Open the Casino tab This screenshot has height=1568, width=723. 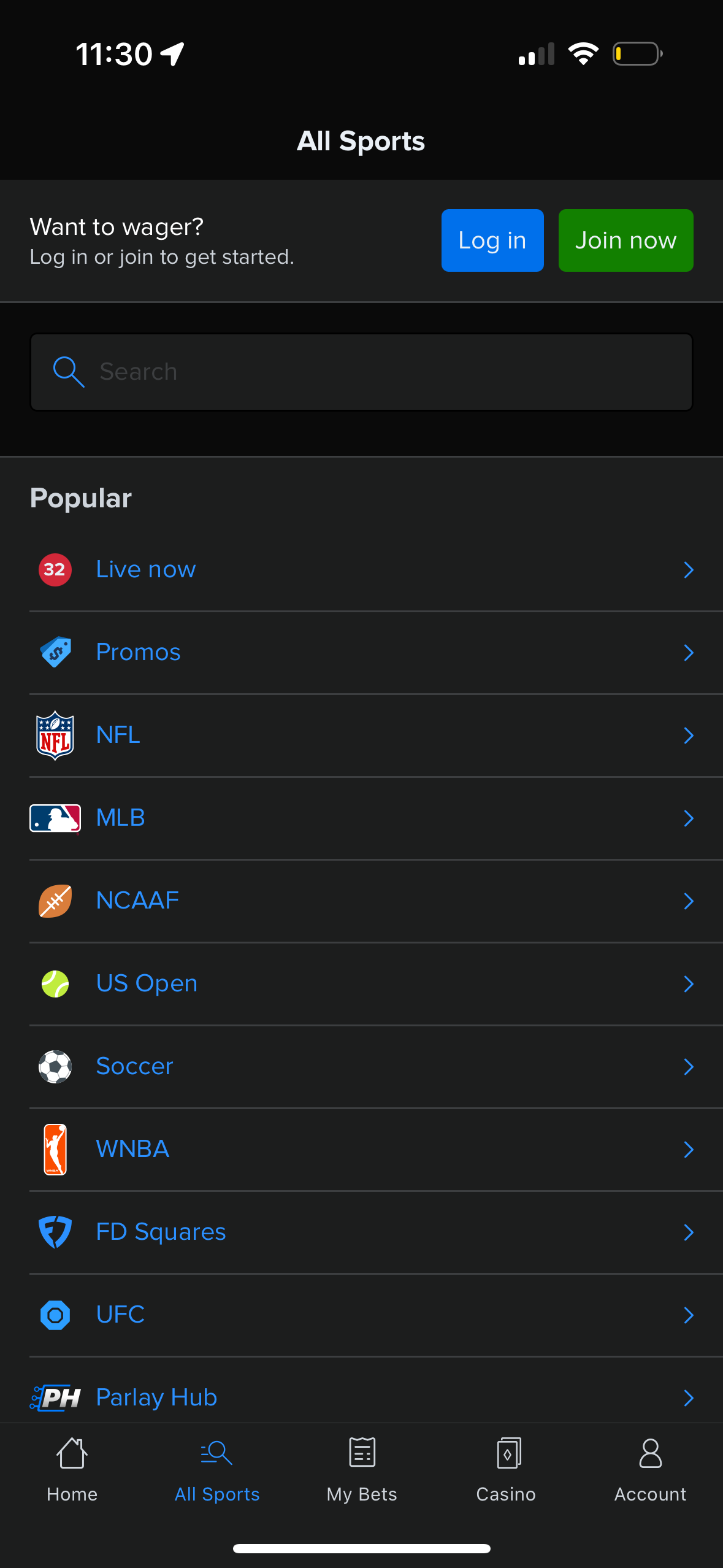(x=506, y=1472)
